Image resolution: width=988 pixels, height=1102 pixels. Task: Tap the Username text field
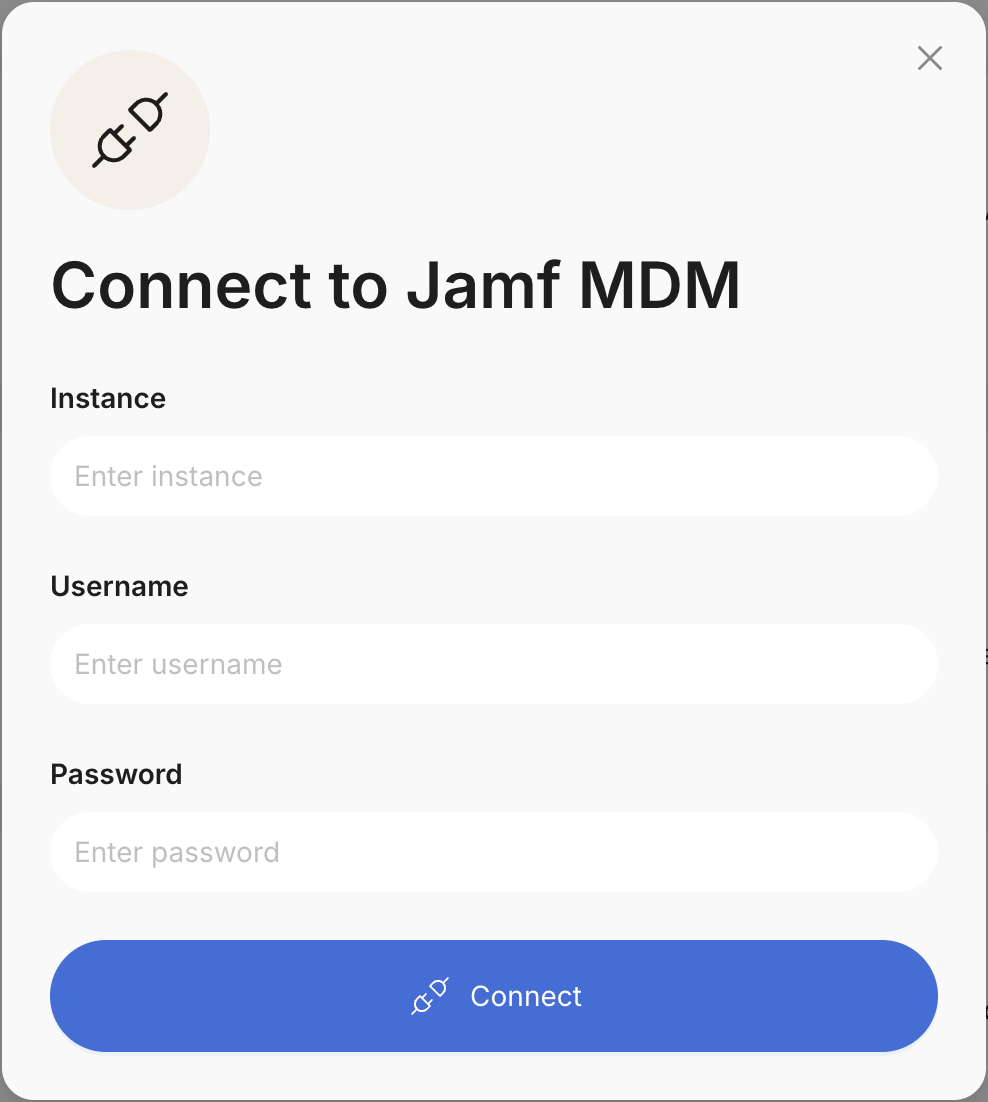[x=493, y=664]
